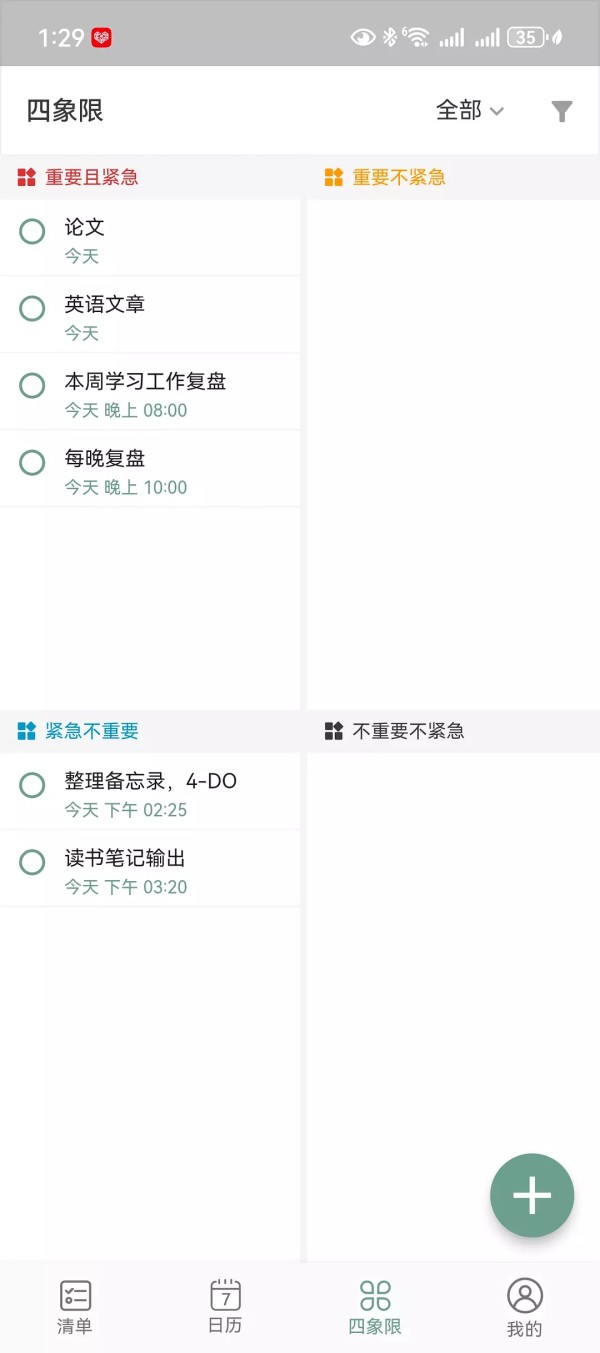Mark 论文 task as complete
600x1353 pixels.
pyautogui.click(x=32, y=232)
